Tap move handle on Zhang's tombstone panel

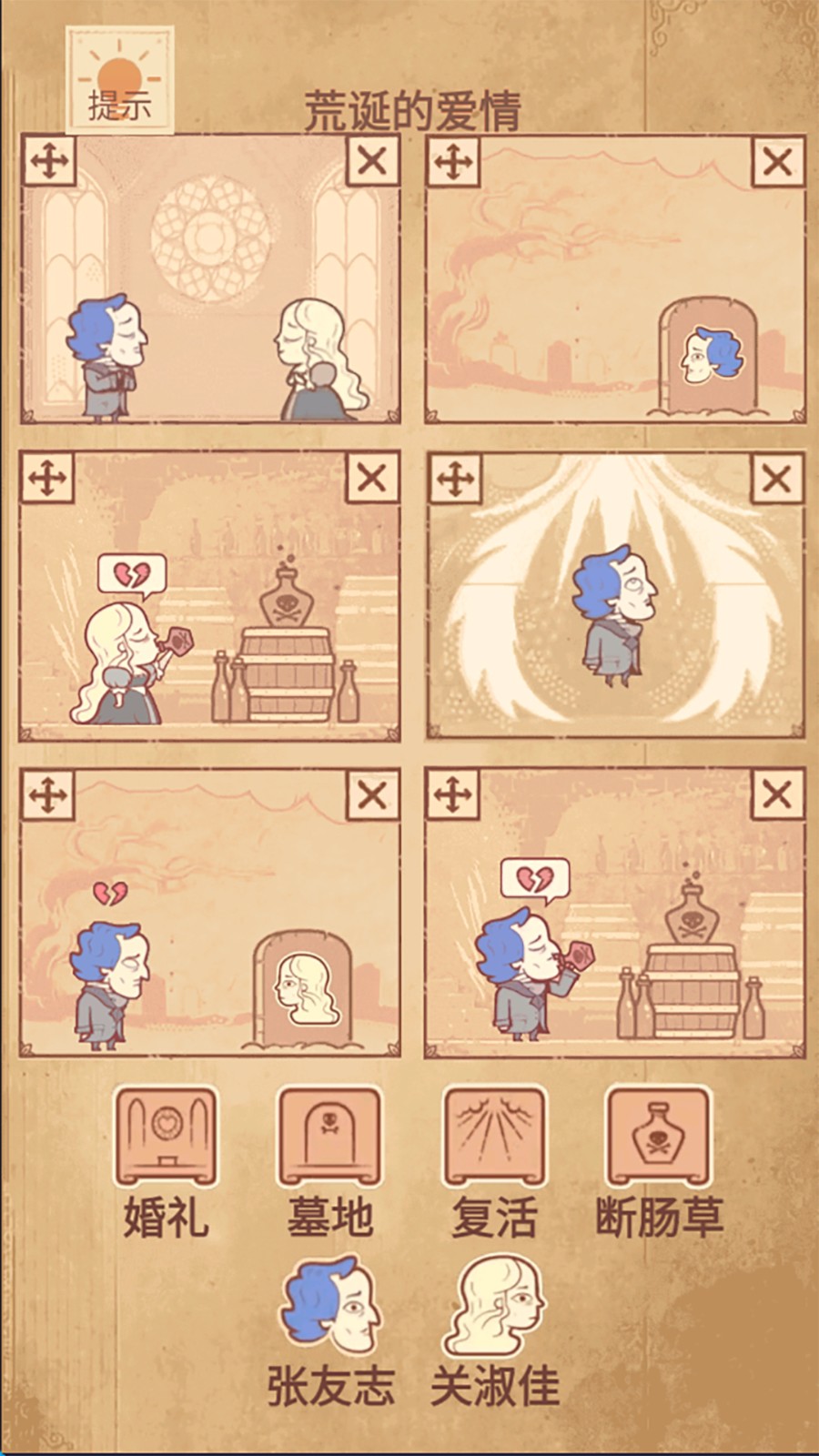pyautogui.click(x=454, y=161)
